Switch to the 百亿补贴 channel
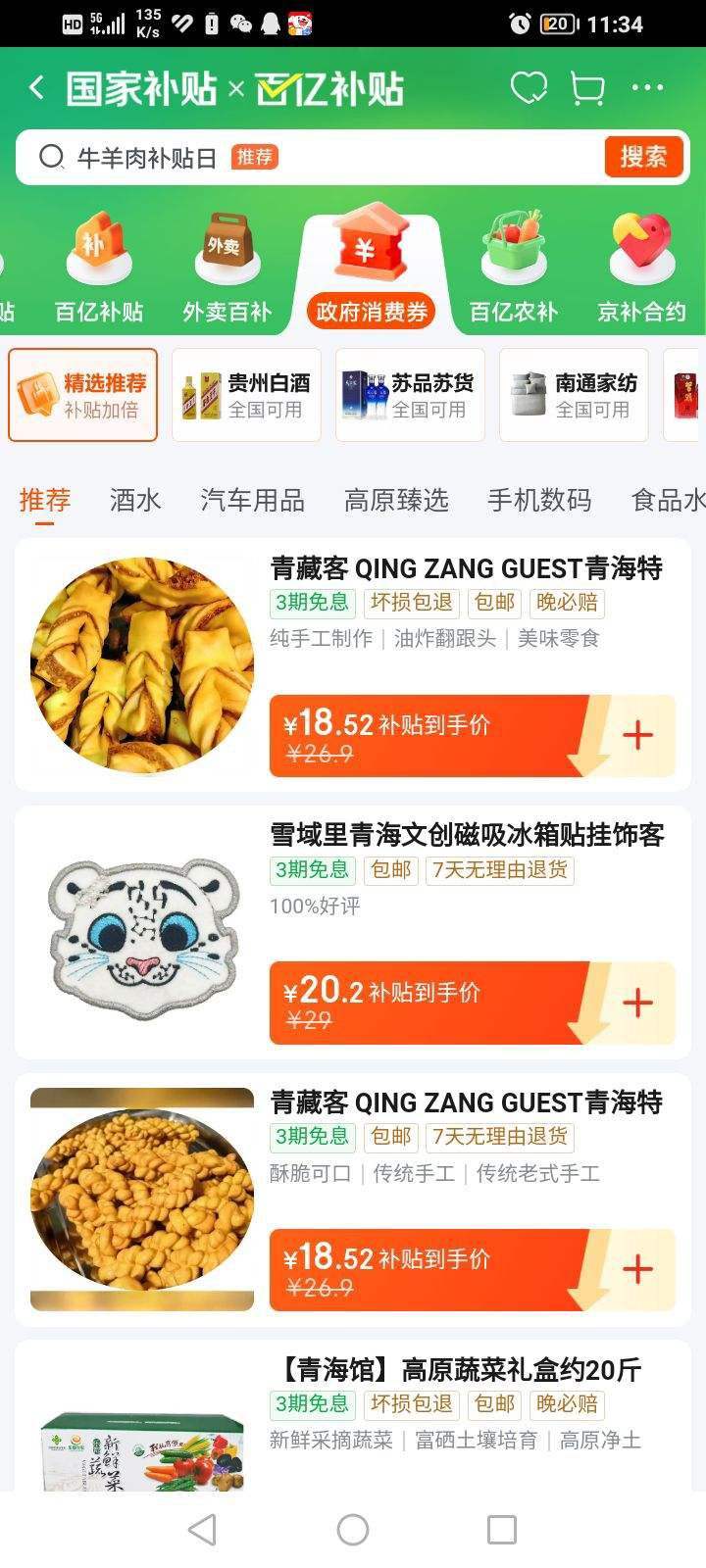 click(x=99, y=269)
